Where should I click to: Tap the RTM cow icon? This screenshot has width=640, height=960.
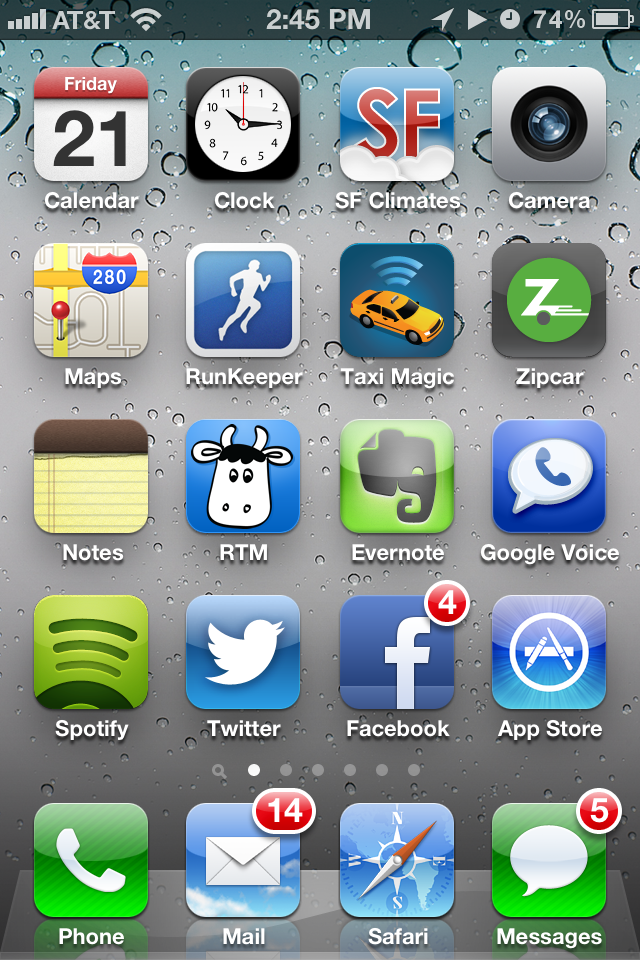coord(243,476)
